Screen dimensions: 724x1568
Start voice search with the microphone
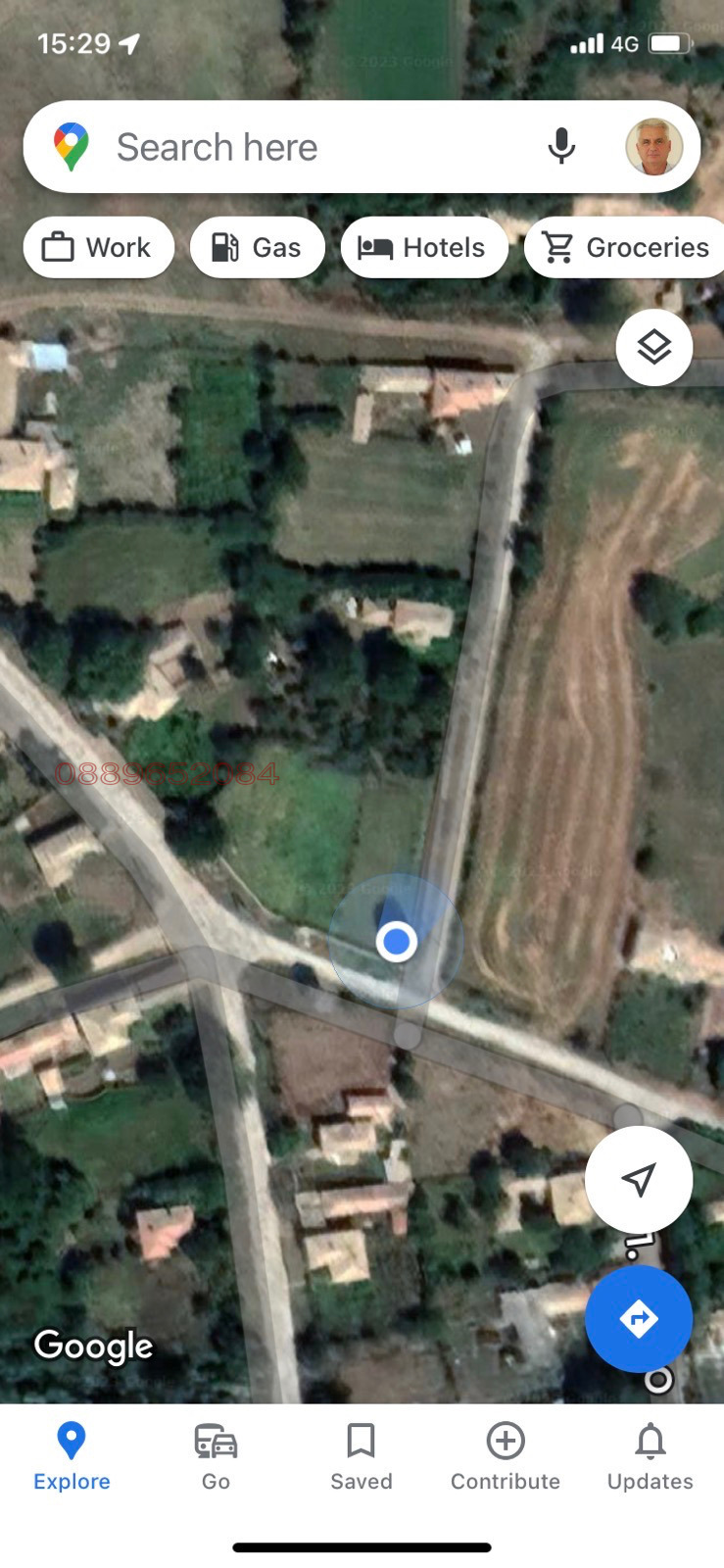[x=560, y=147]
